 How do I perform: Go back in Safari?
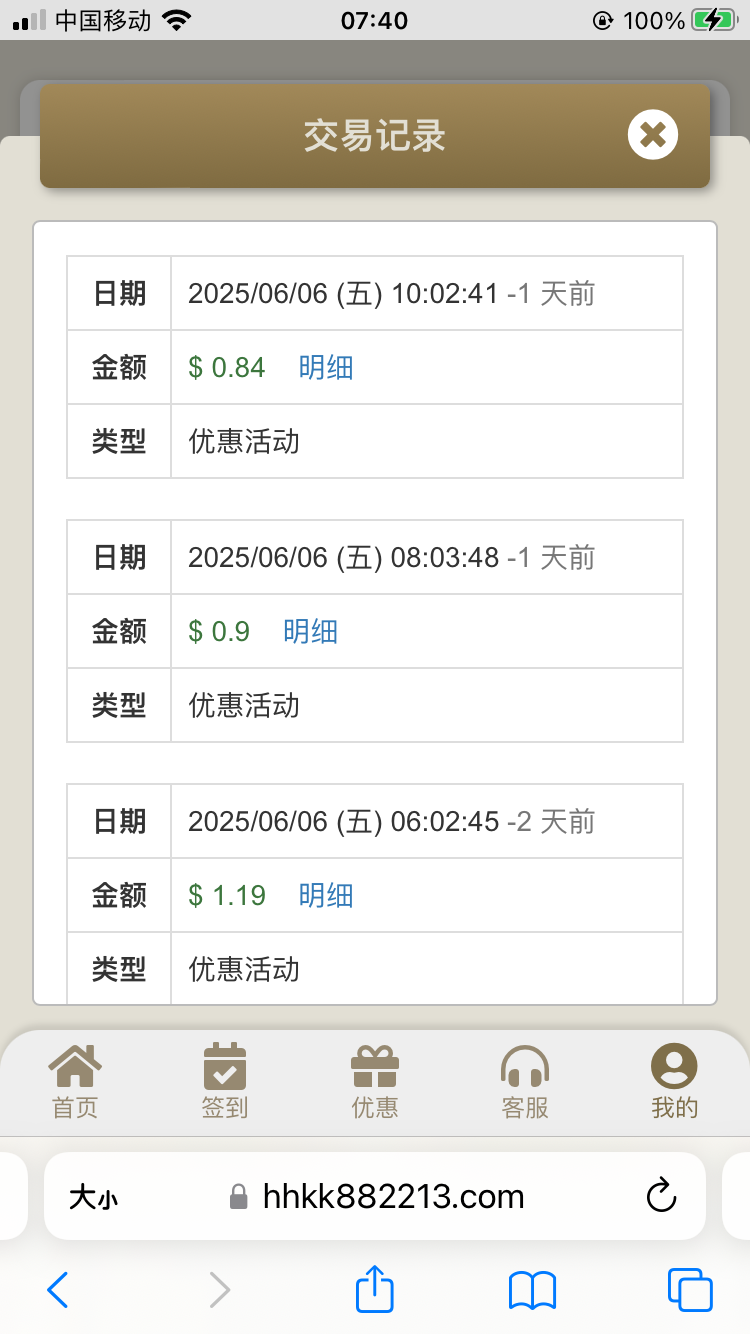click(x=58, y=1290)
